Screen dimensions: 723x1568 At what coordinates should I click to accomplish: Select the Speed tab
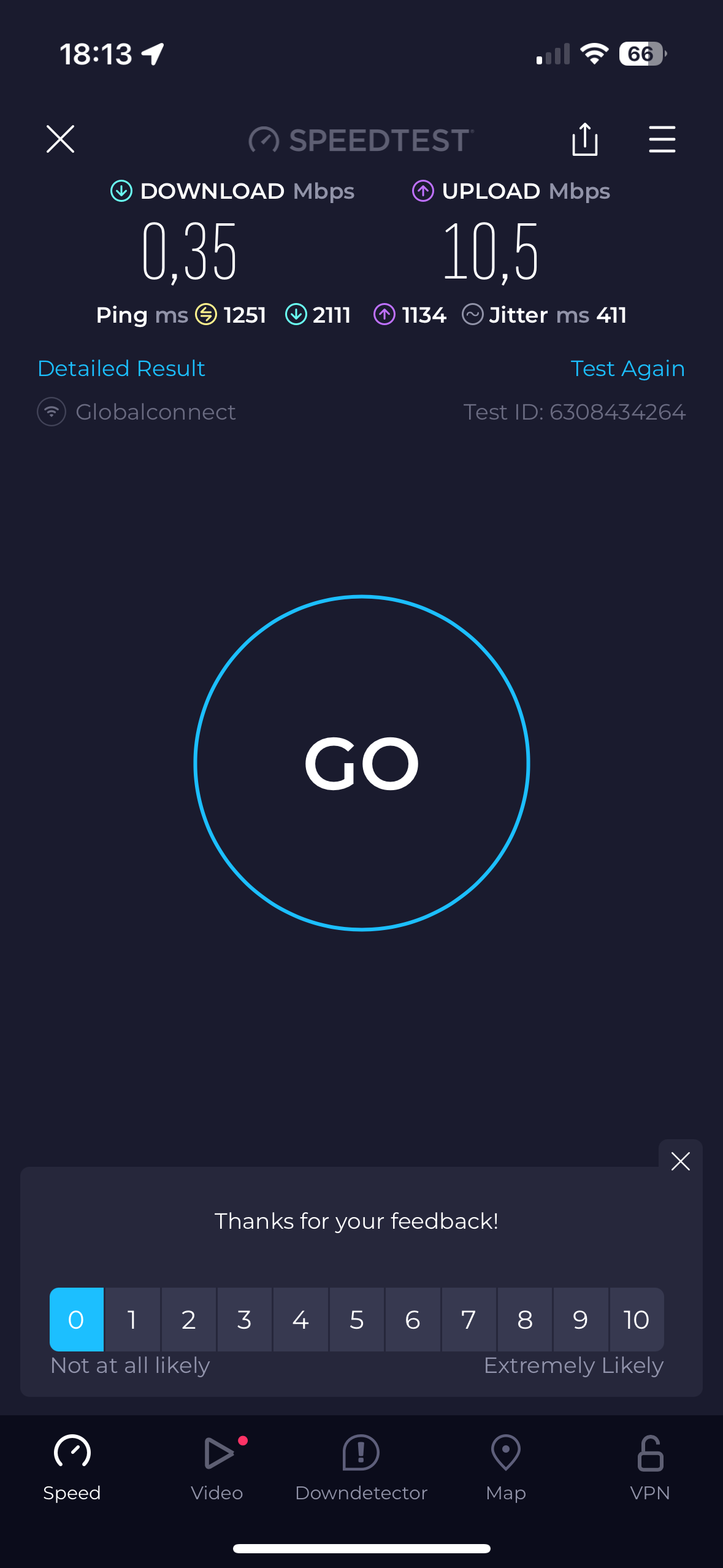[72, 1467]
